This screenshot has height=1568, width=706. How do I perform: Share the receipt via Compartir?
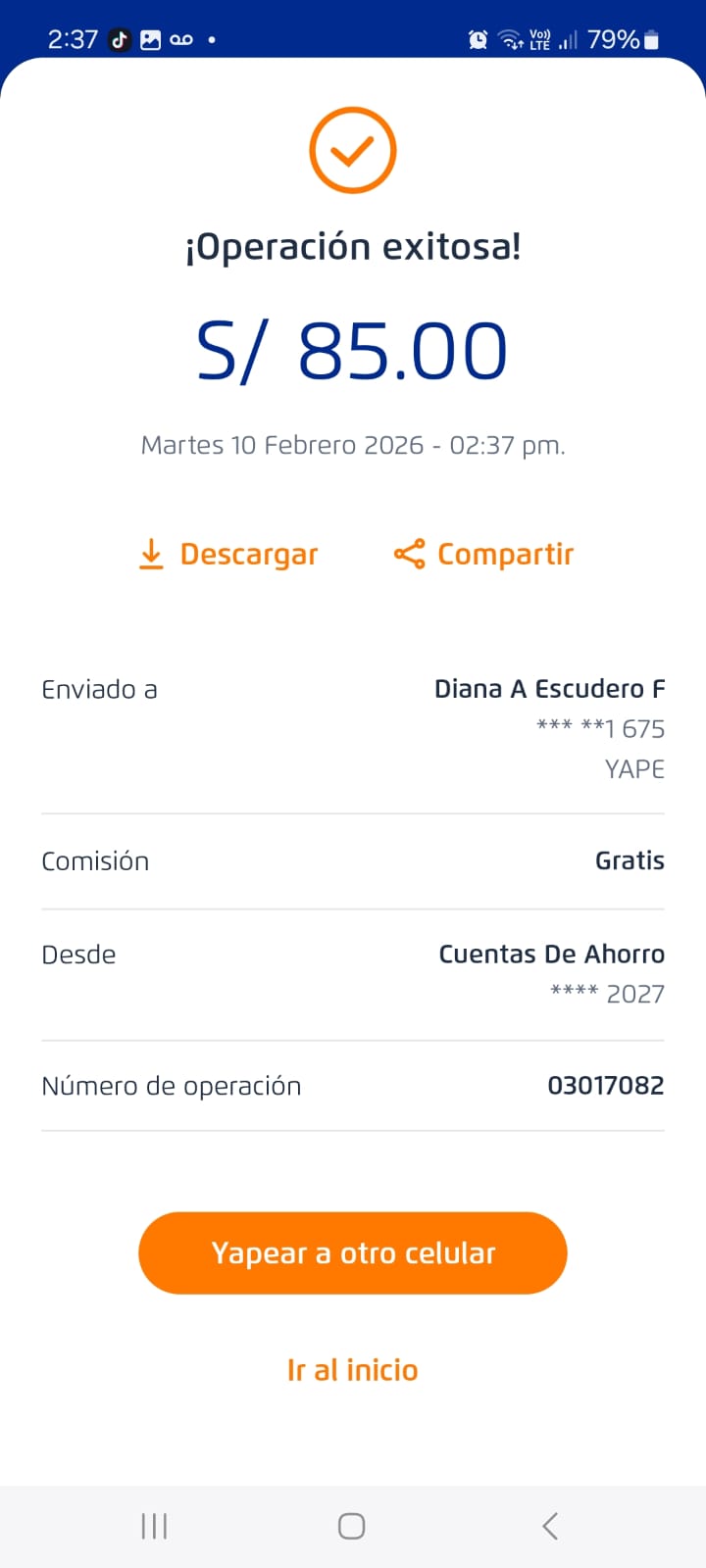pyautogui.click(x=483, y=555)
